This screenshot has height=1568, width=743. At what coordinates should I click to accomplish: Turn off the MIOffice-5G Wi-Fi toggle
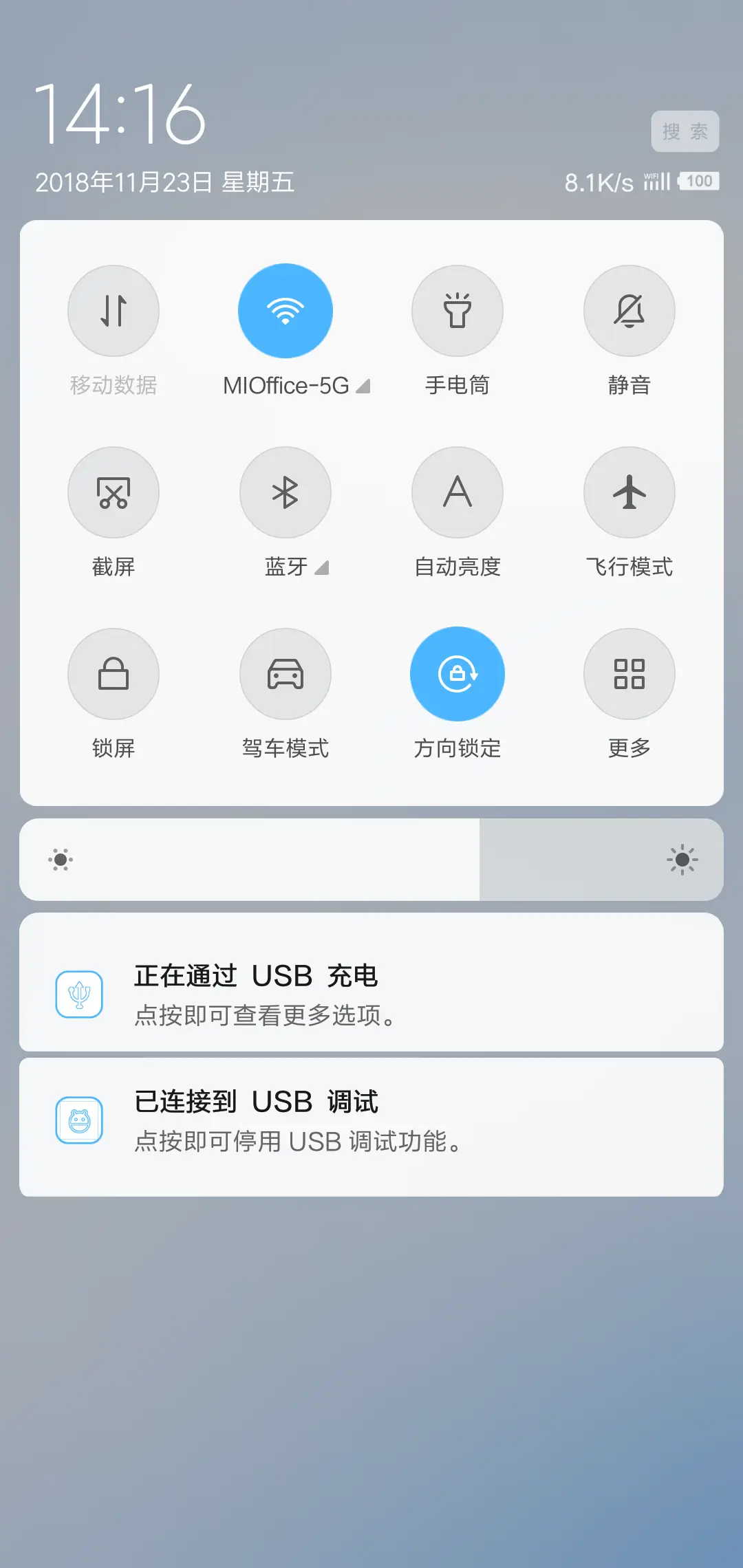tap(286, 311)
